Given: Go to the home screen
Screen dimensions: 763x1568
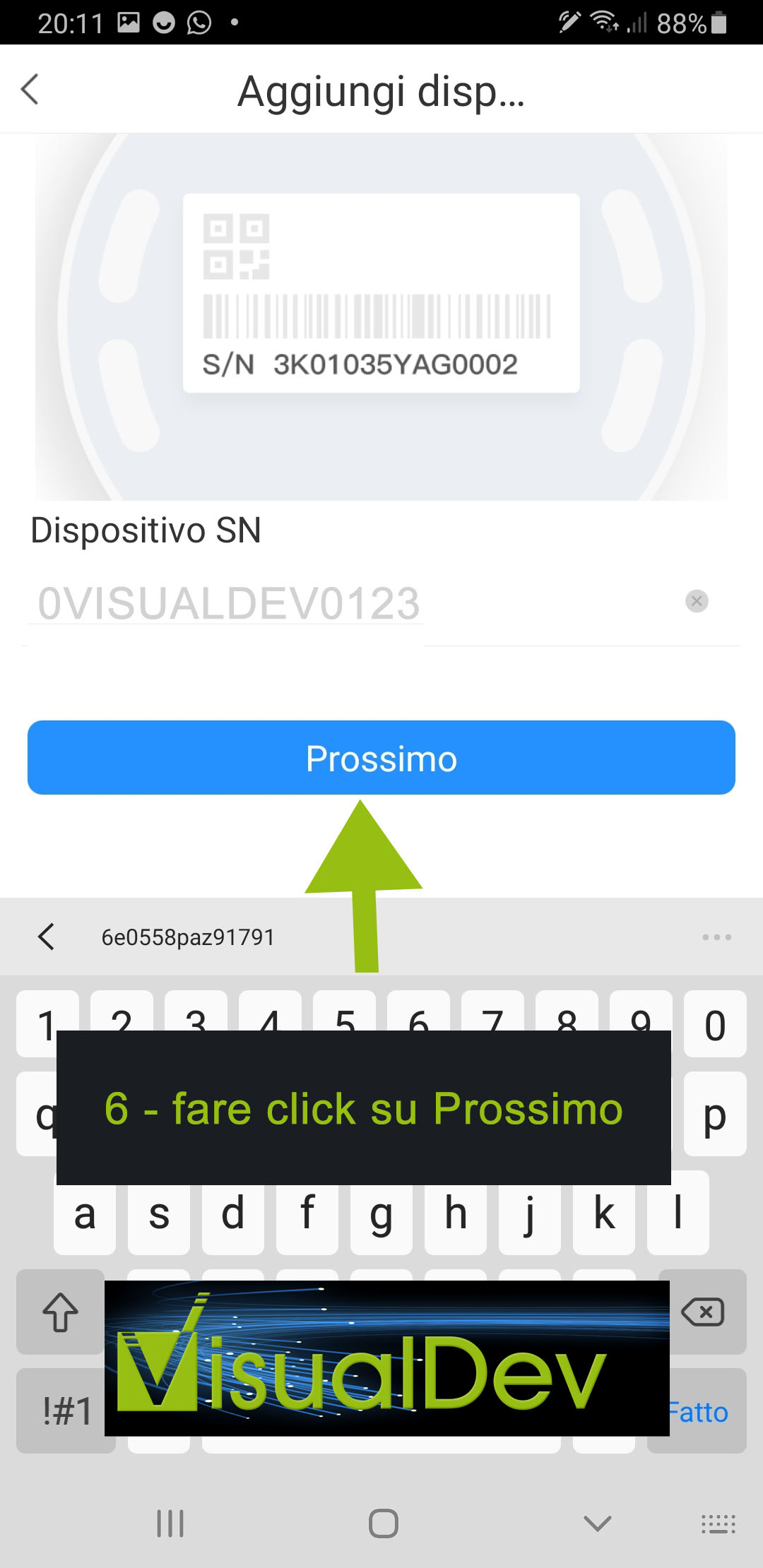Looking at the screenshot, I should [384, 1524].
